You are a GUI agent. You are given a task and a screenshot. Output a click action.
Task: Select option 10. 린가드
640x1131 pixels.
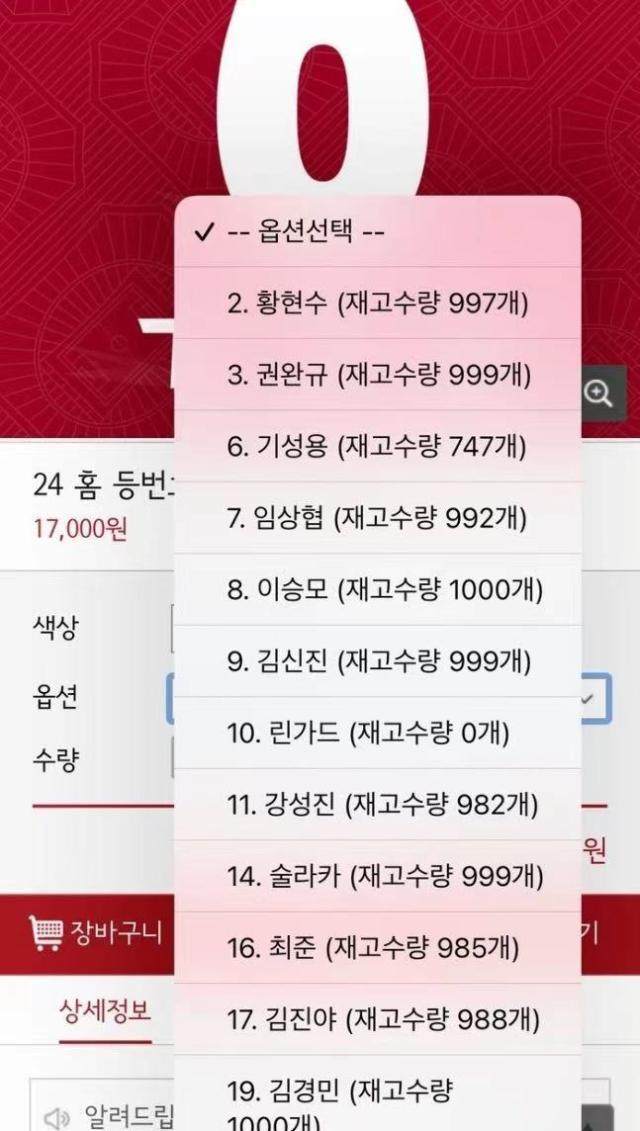point(378,733)
